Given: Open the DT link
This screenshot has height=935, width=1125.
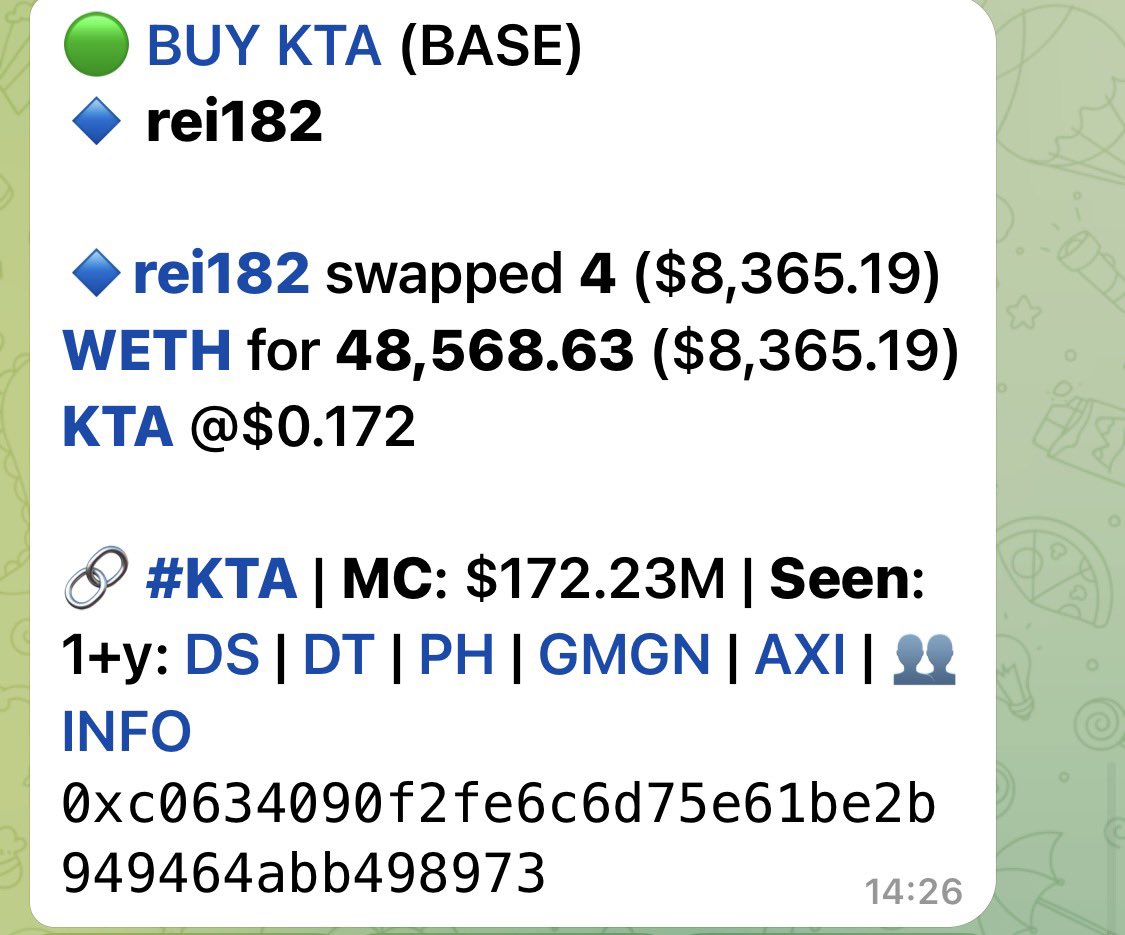Looking at the screenshot, I should (x=338, y=656).
